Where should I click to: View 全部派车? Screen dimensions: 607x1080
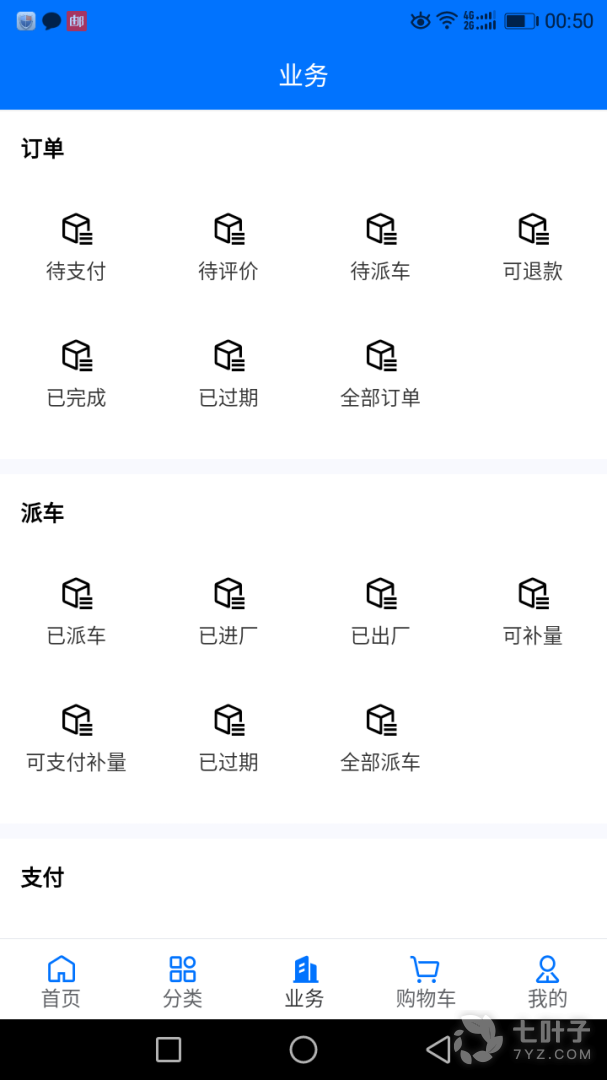click(380, 737)
